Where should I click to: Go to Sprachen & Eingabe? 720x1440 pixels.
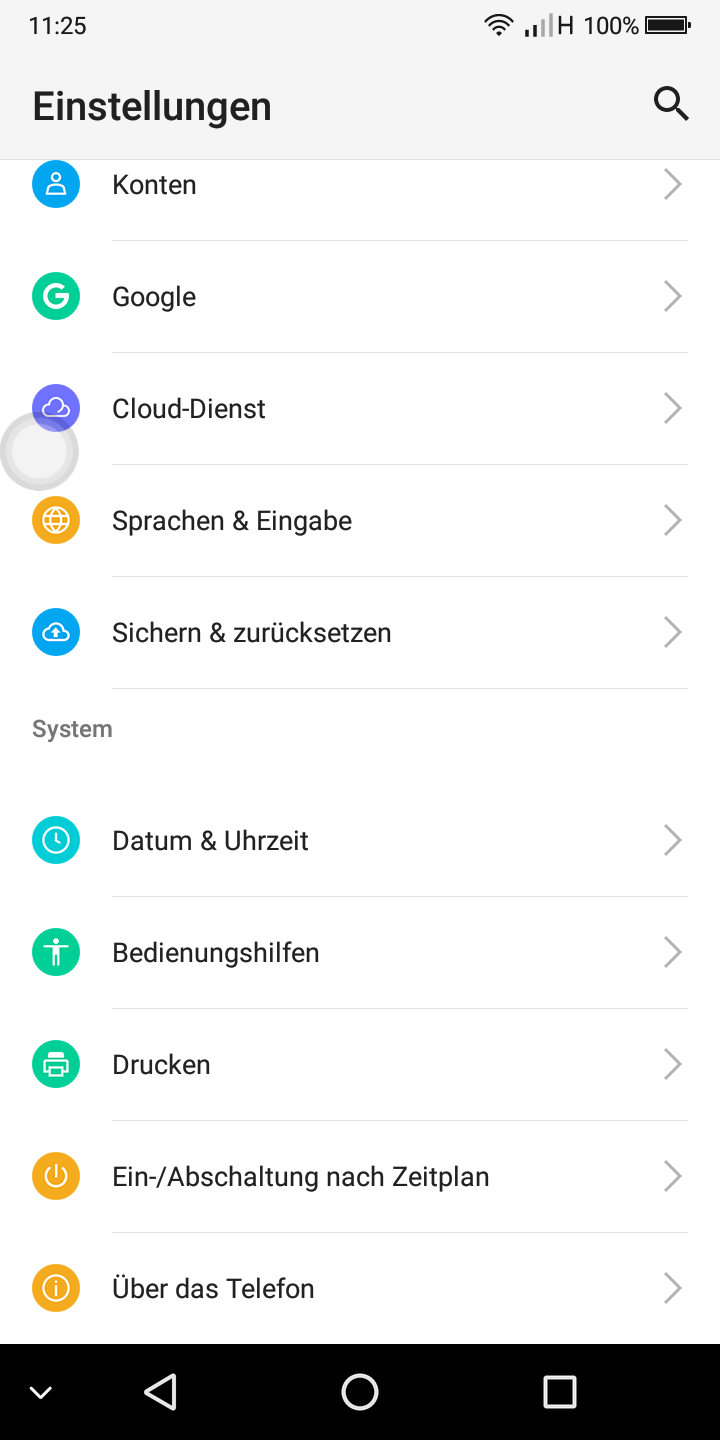click(x=360, y=521)
